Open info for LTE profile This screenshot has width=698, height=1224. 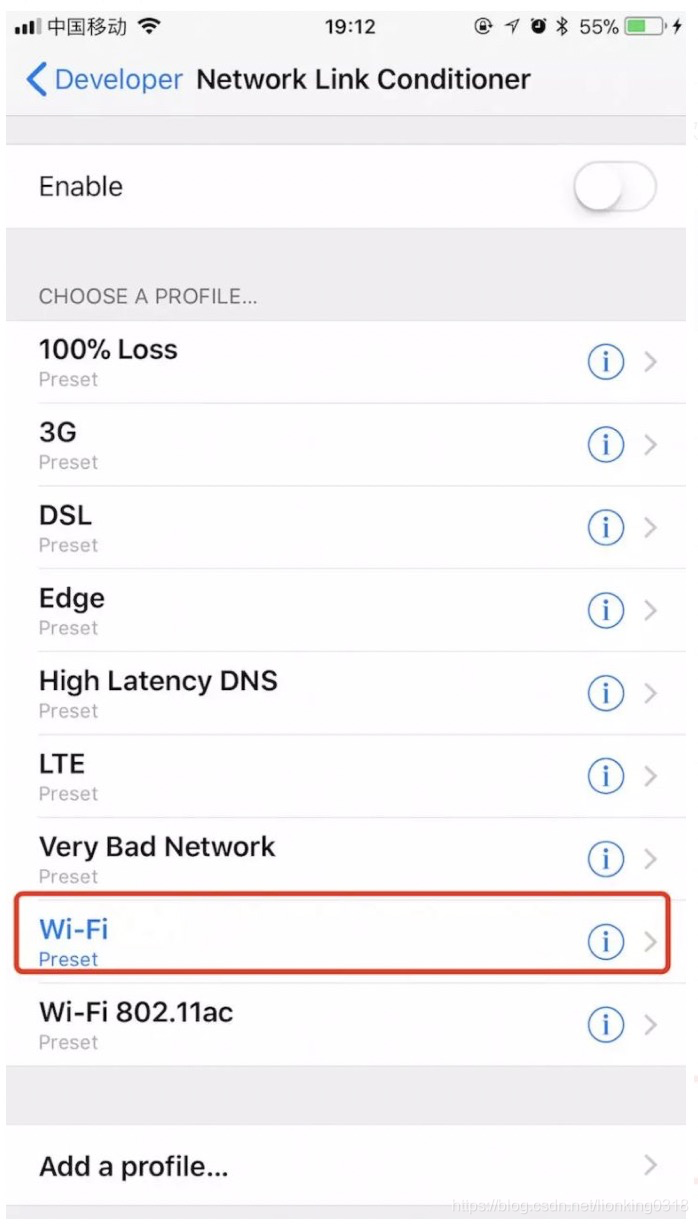tap(605, 775)
